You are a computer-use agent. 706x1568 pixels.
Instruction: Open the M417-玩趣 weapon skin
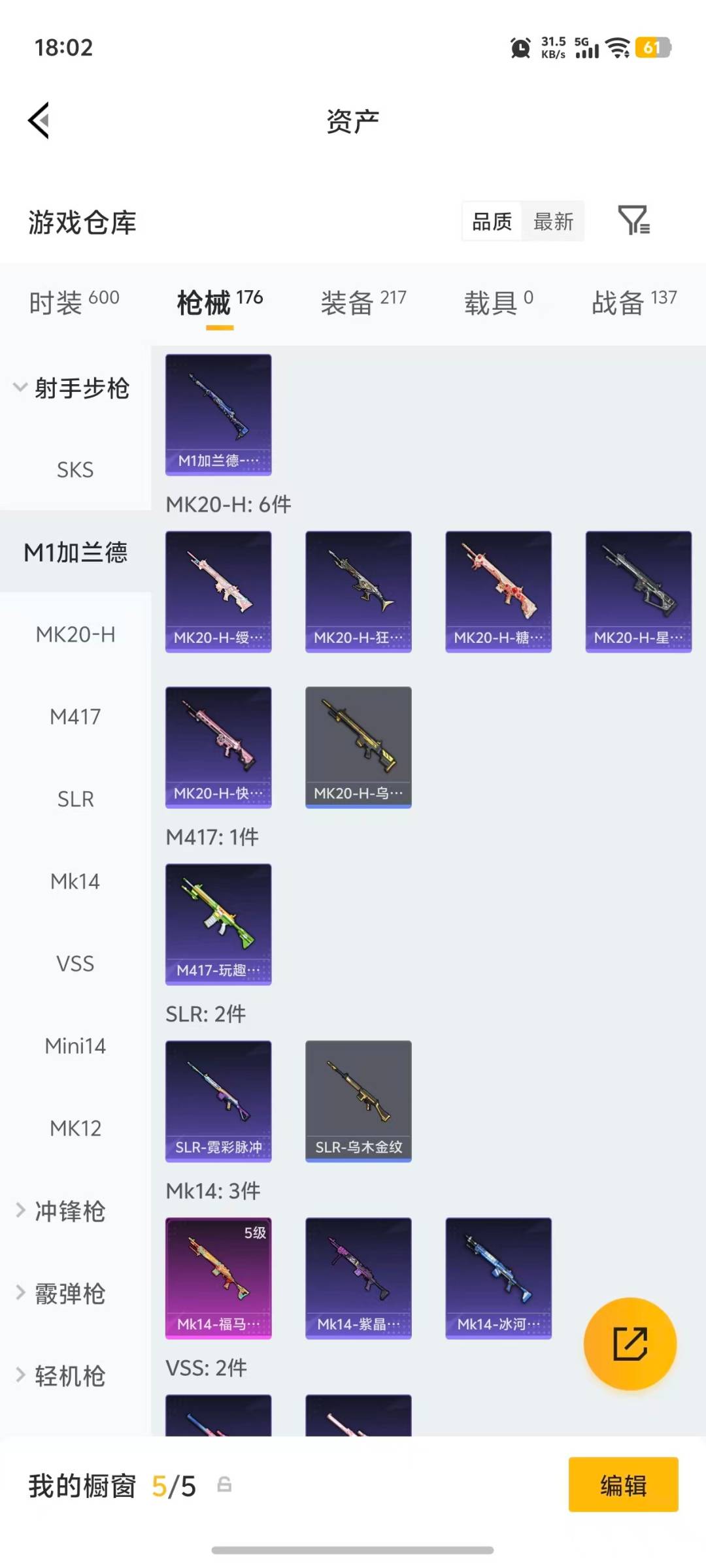(x=218, y=924)
